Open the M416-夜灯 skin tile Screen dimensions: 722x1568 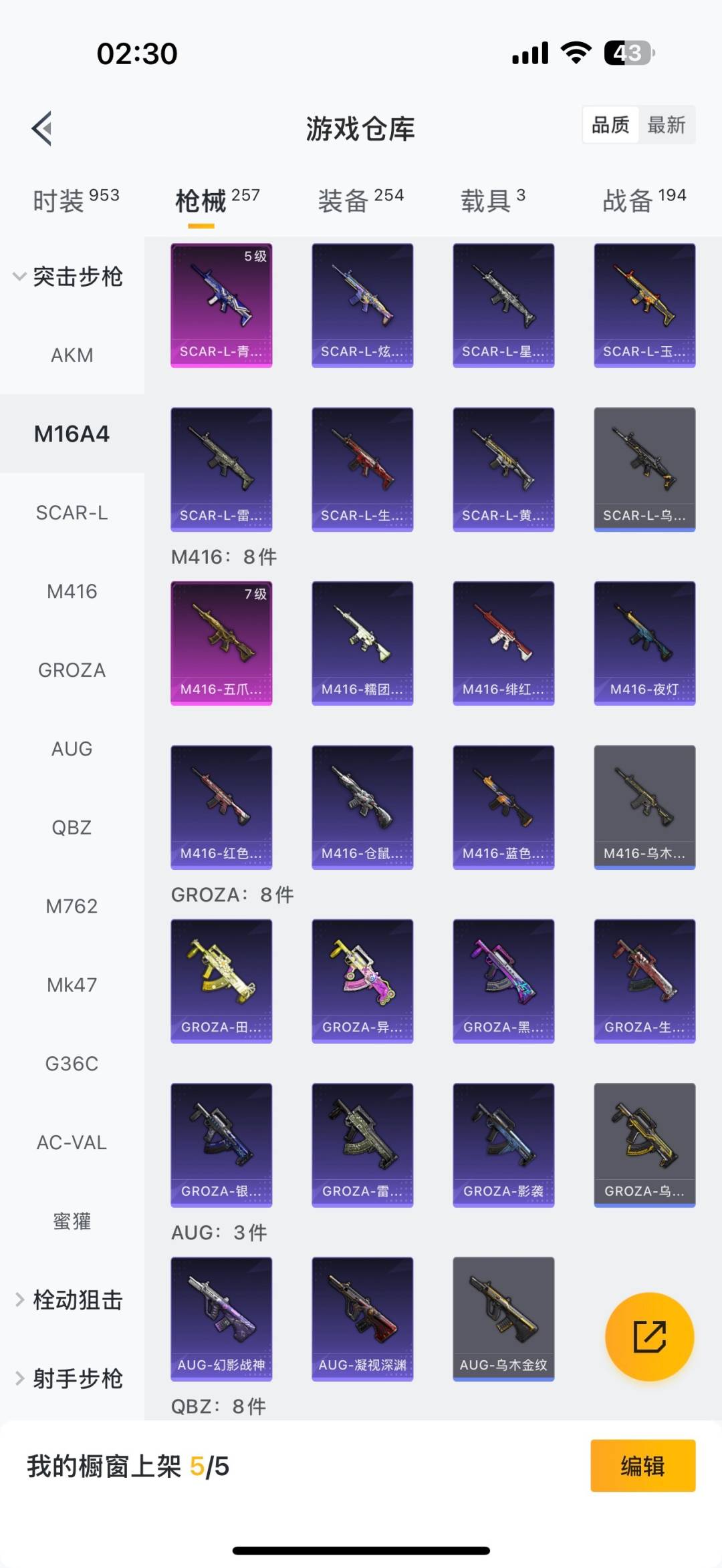(x=644, y=643)
